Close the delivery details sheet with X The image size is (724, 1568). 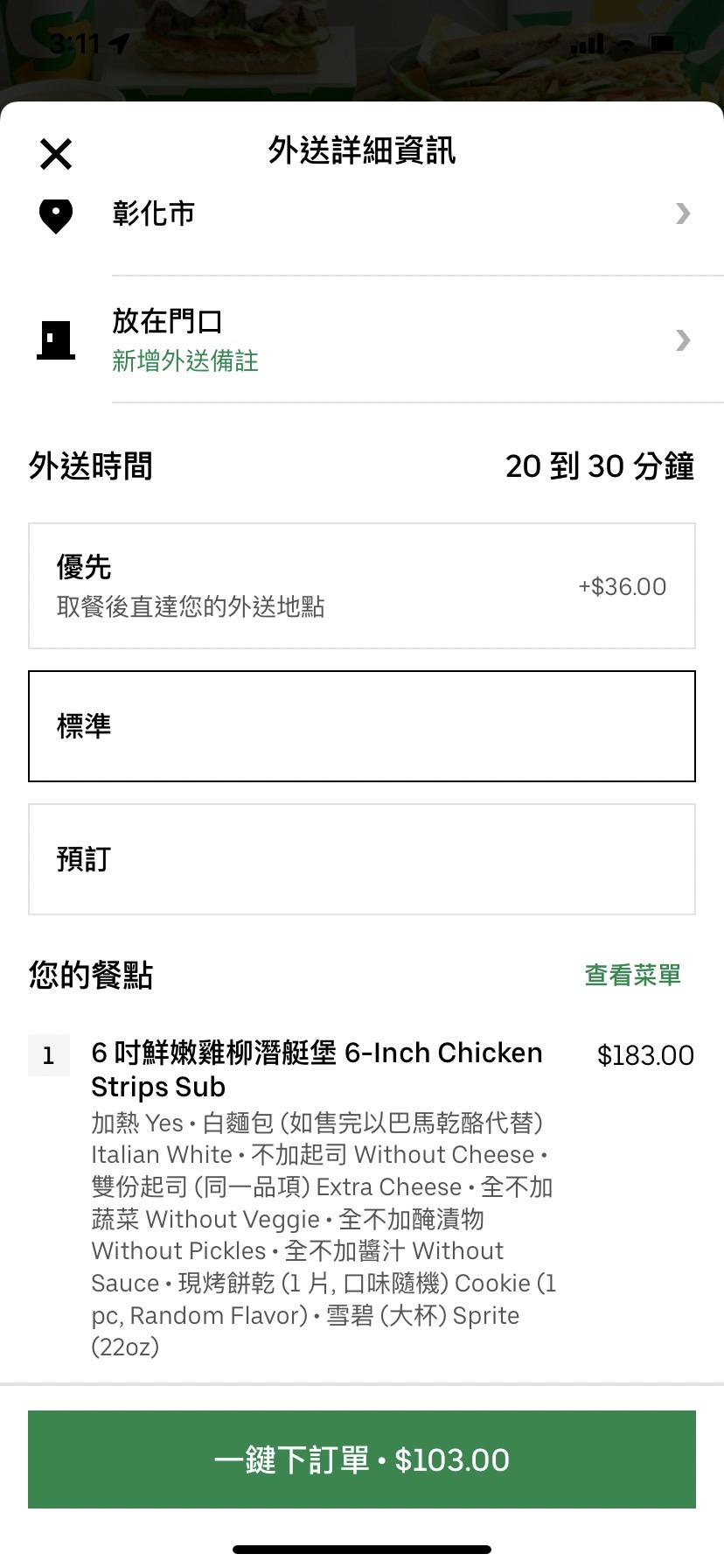tap(54, 153)
